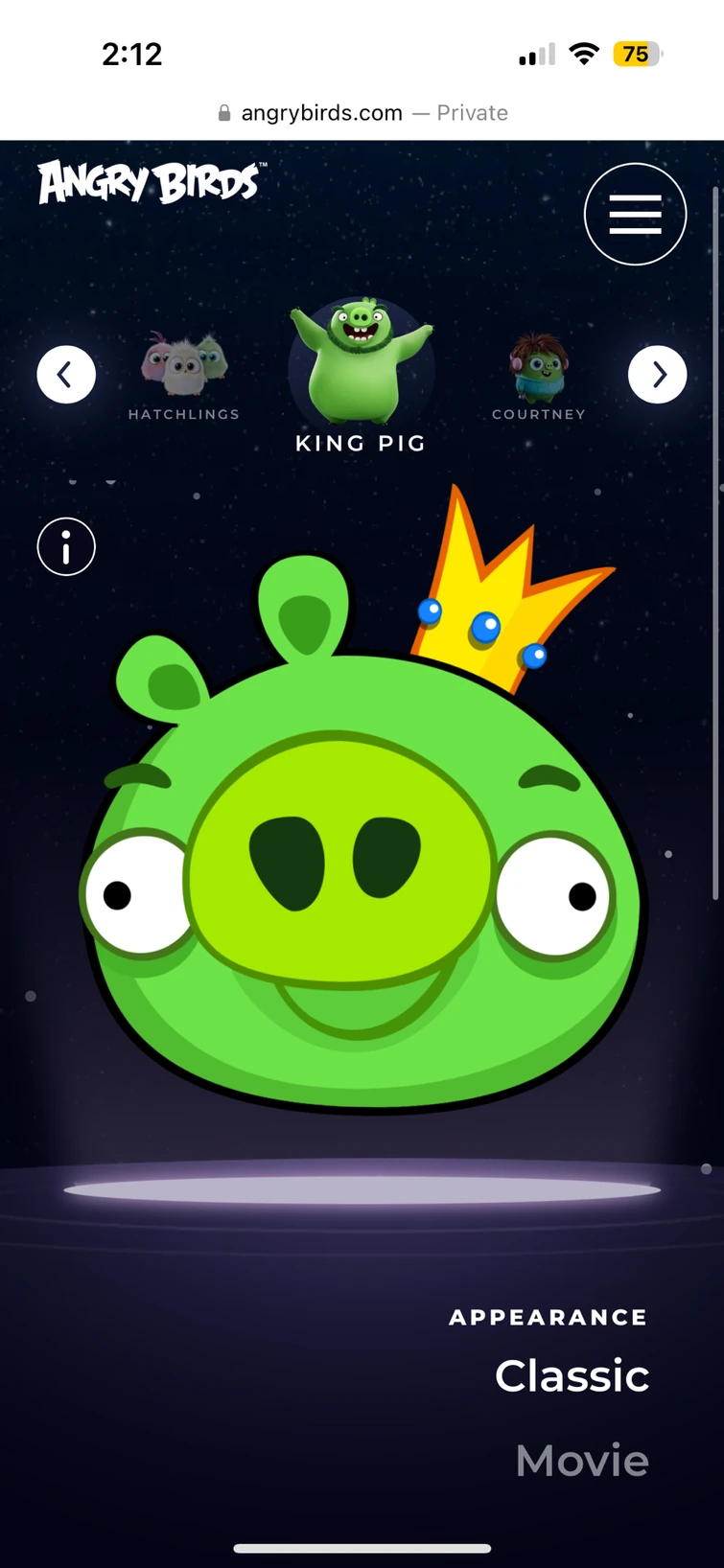The image size is (724, 1568).
Task: Open the King Pig info icon
Action: pyautogui.click(x=66, y=546)
